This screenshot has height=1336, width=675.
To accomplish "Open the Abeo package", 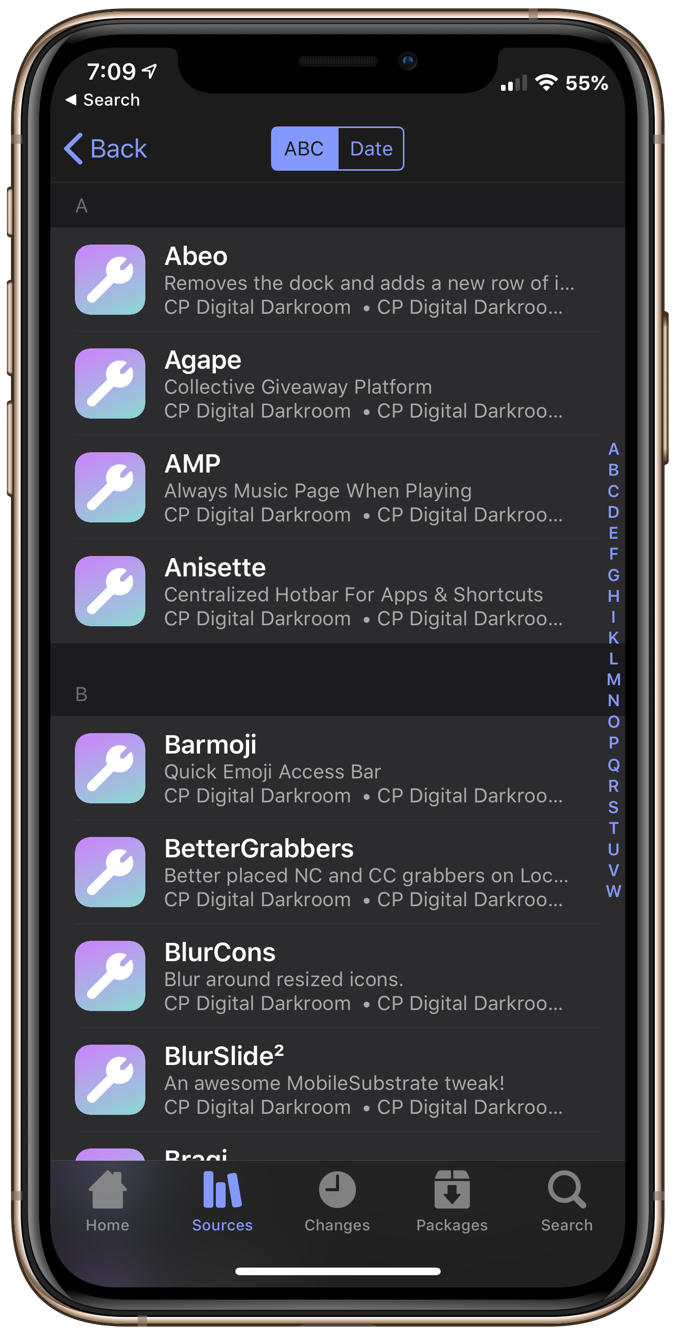I will [338, 280].
